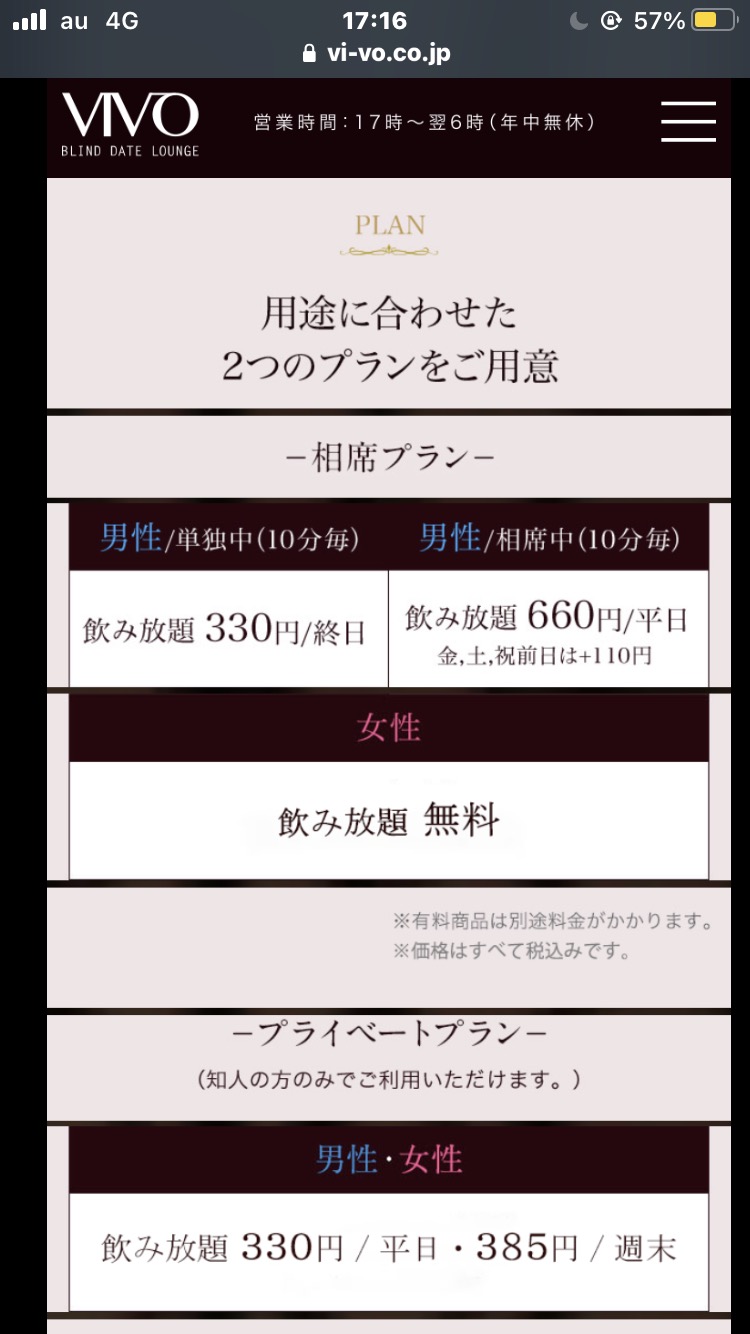Tap the vi-vo.co.jp address bar
Image resolution: width=750 pixels, height=1334 pixels.
(x=376, y=53)
